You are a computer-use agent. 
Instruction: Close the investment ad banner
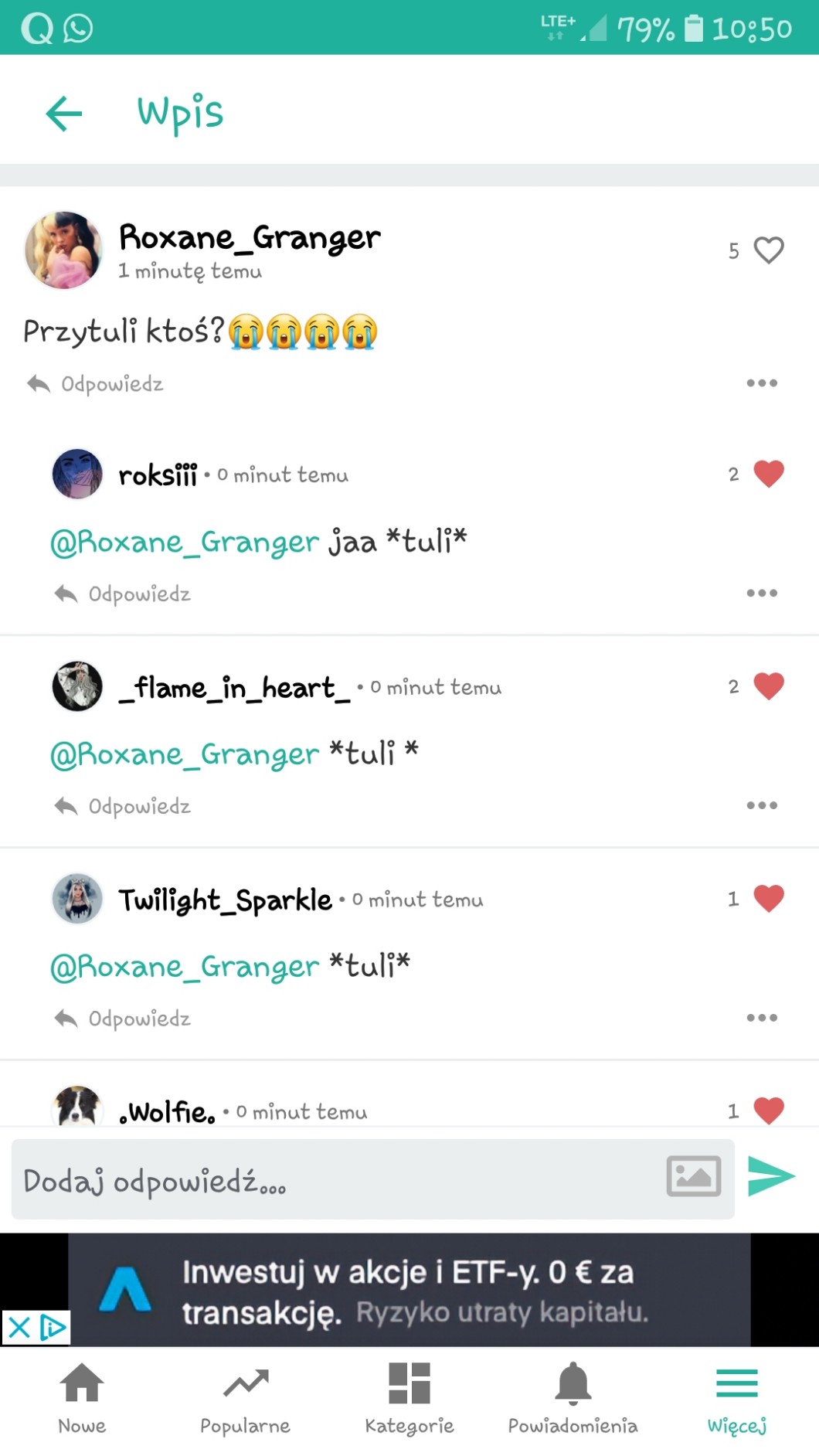tap(19, 1328)
